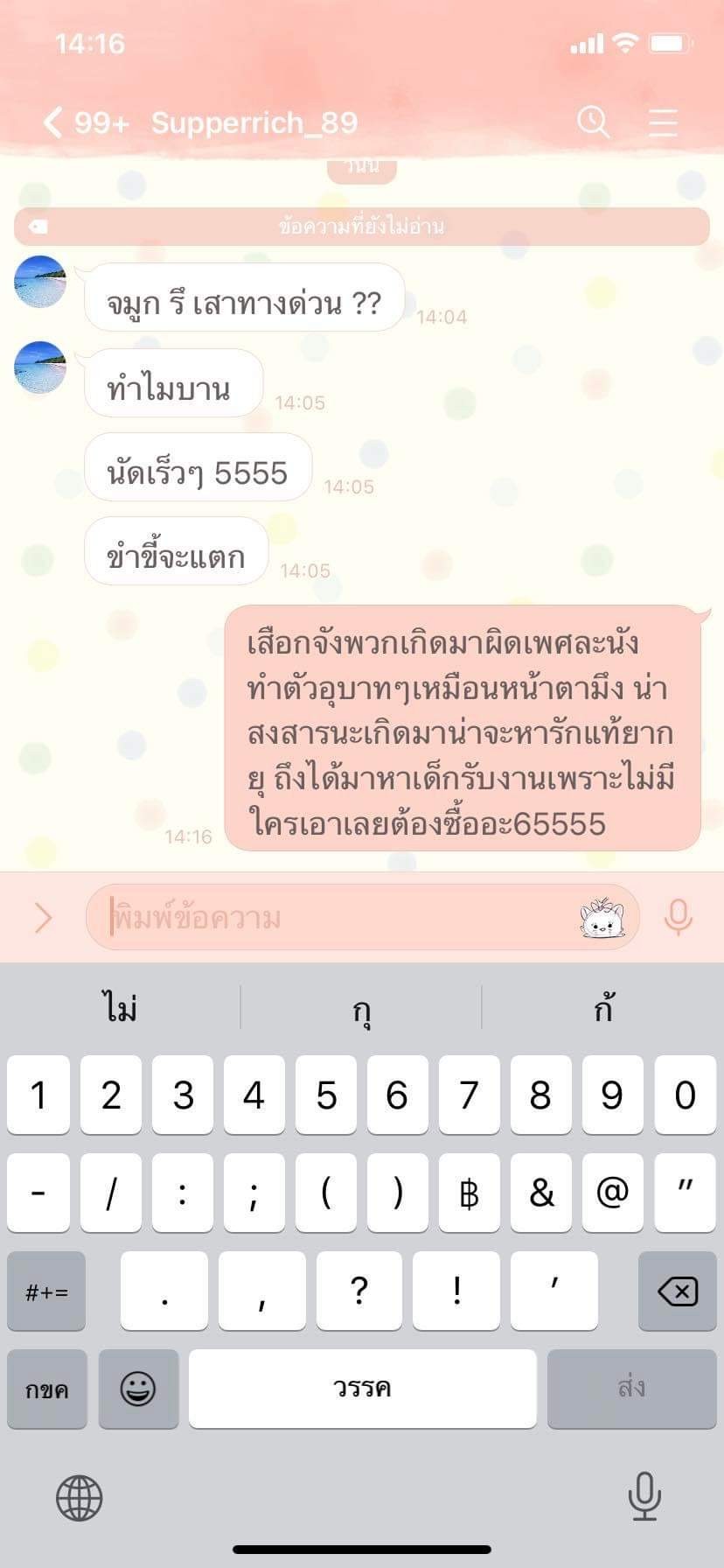Viewport: 724px width, 1568px height.
Task: Open sender's avatar beside the 14:04 message
Action: (x=40, y=282)
